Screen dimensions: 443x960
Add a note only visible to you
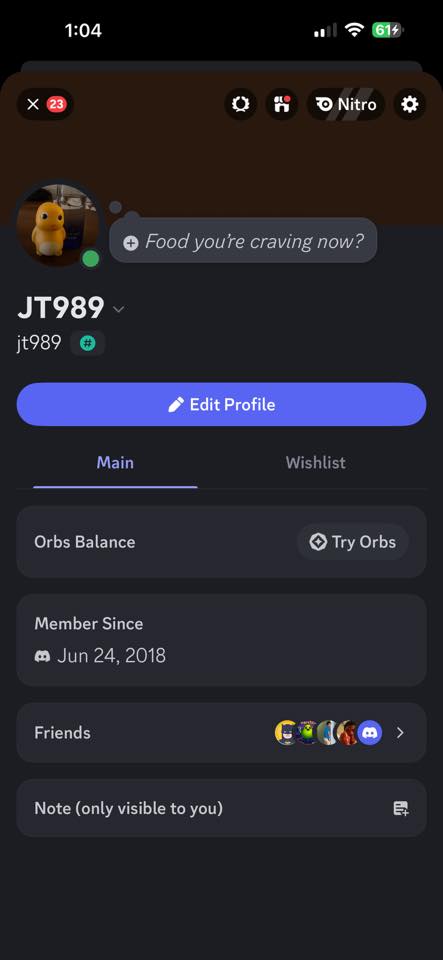pyautogui.click(x=222, y=808)
